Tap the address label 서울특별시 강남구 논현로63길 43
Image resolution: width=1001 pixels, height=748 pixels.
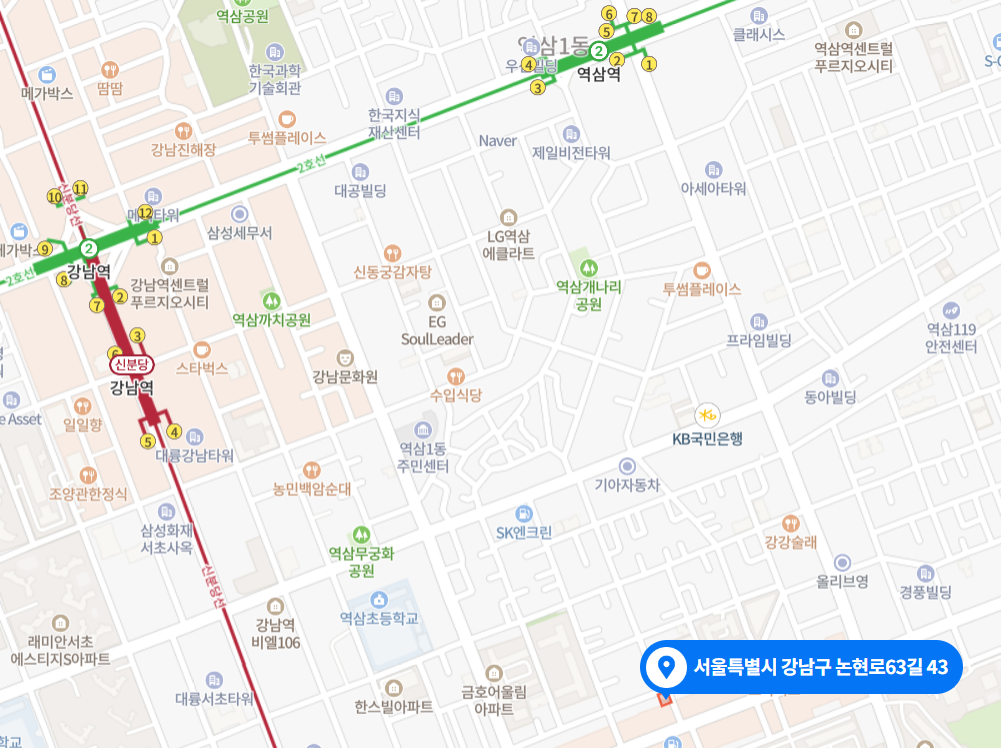click(x=820, y=667)
